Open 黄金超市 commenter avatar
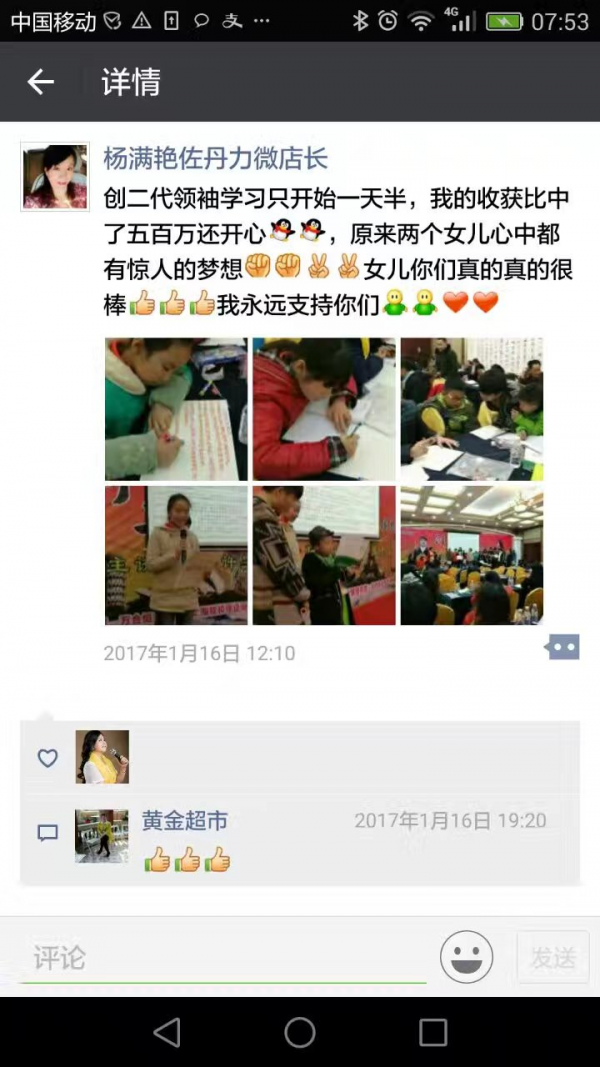 102,835
